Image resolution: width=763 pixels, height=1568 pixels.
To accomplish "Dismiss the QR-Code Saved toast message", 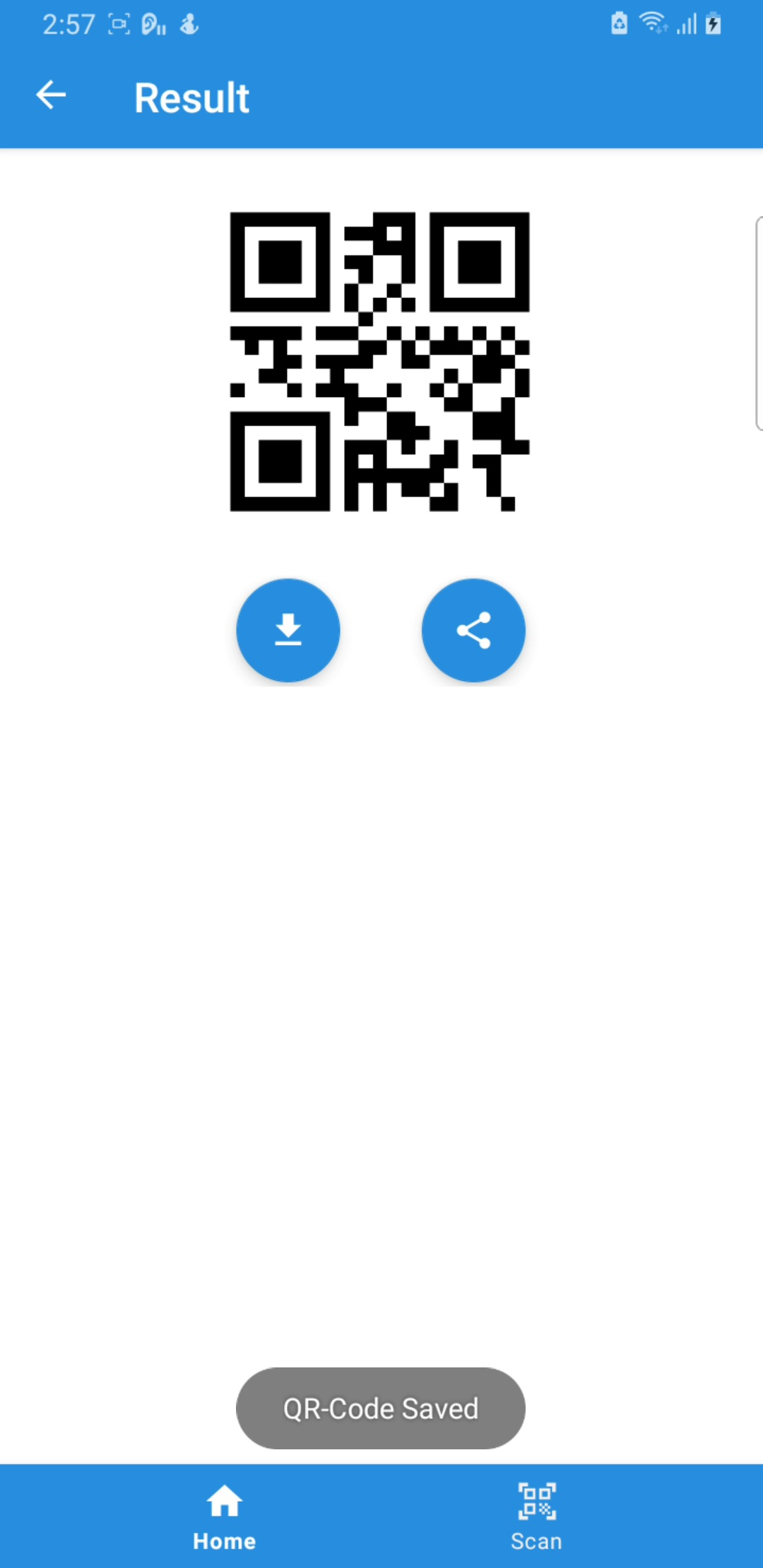I will coord(380,1408).
